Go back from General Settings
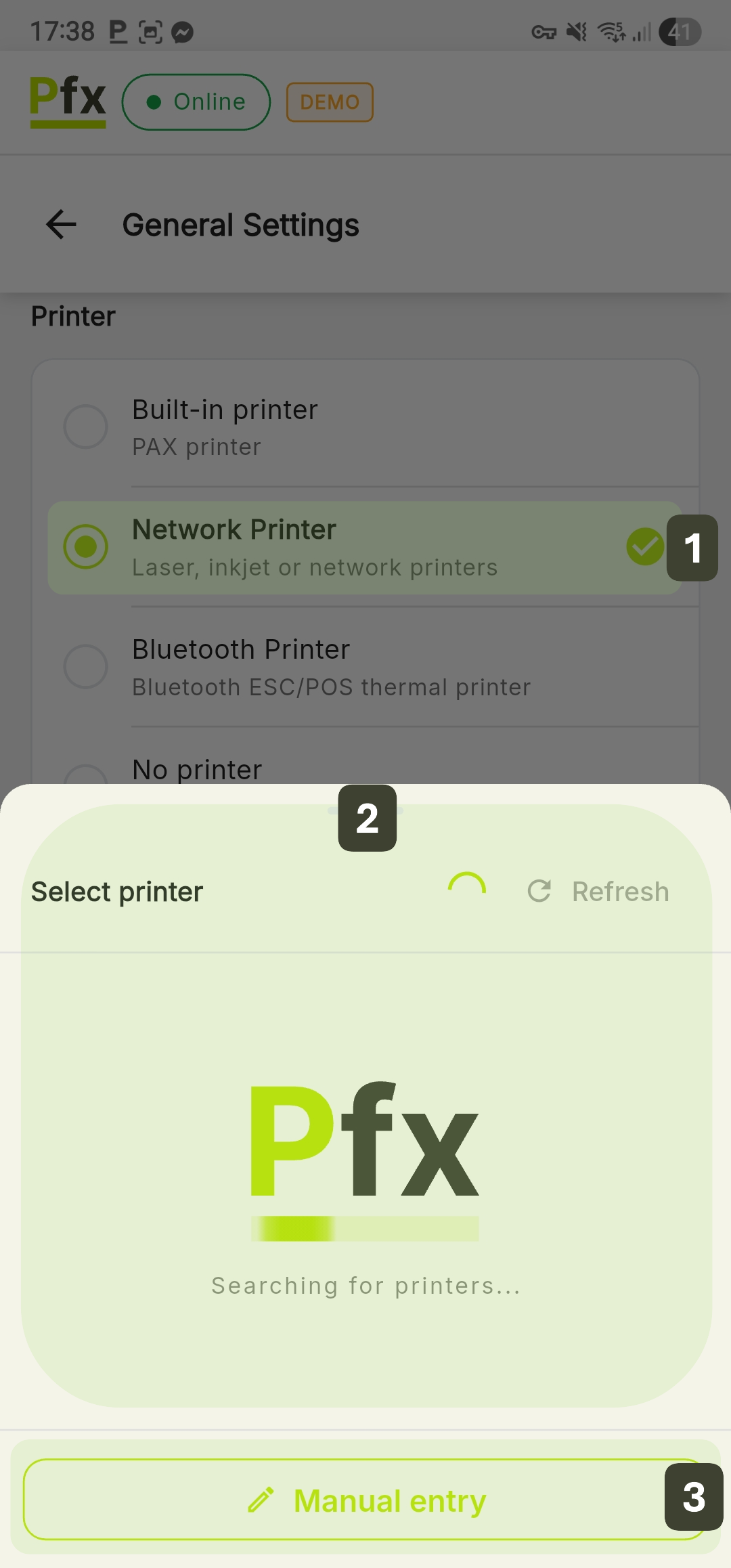This screenshot has height=1568, width=731. pos(61,225)
